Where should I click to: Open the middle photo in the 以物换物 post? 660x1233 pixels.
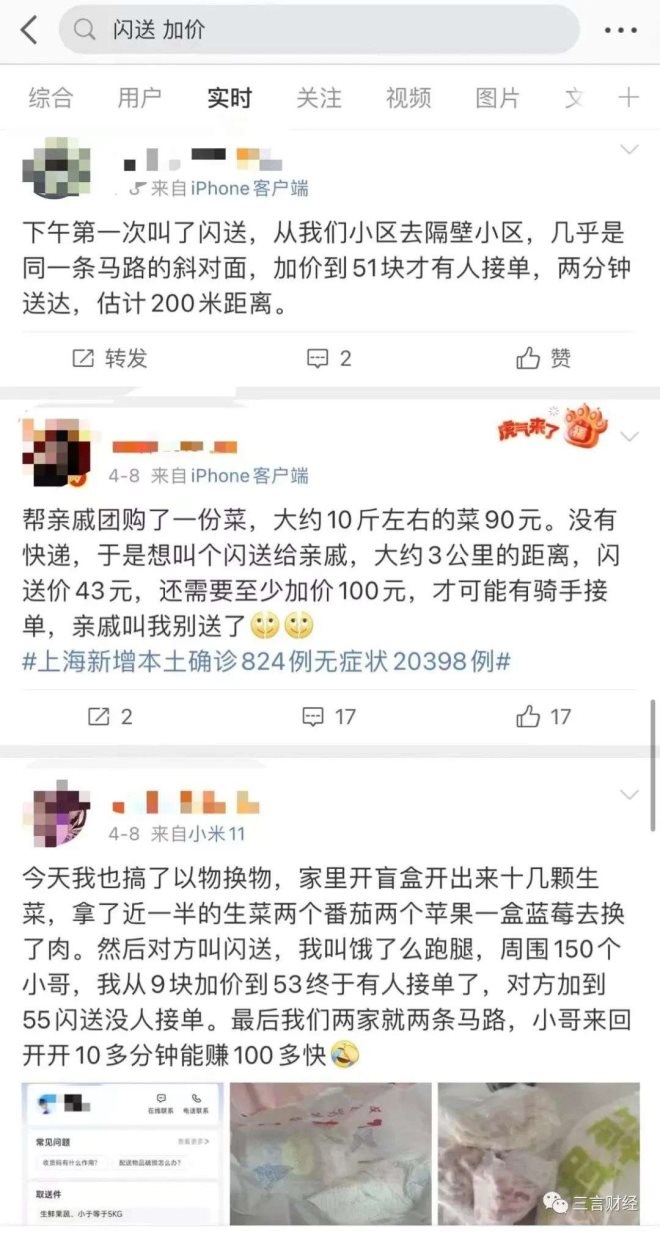pos(330,1153)
